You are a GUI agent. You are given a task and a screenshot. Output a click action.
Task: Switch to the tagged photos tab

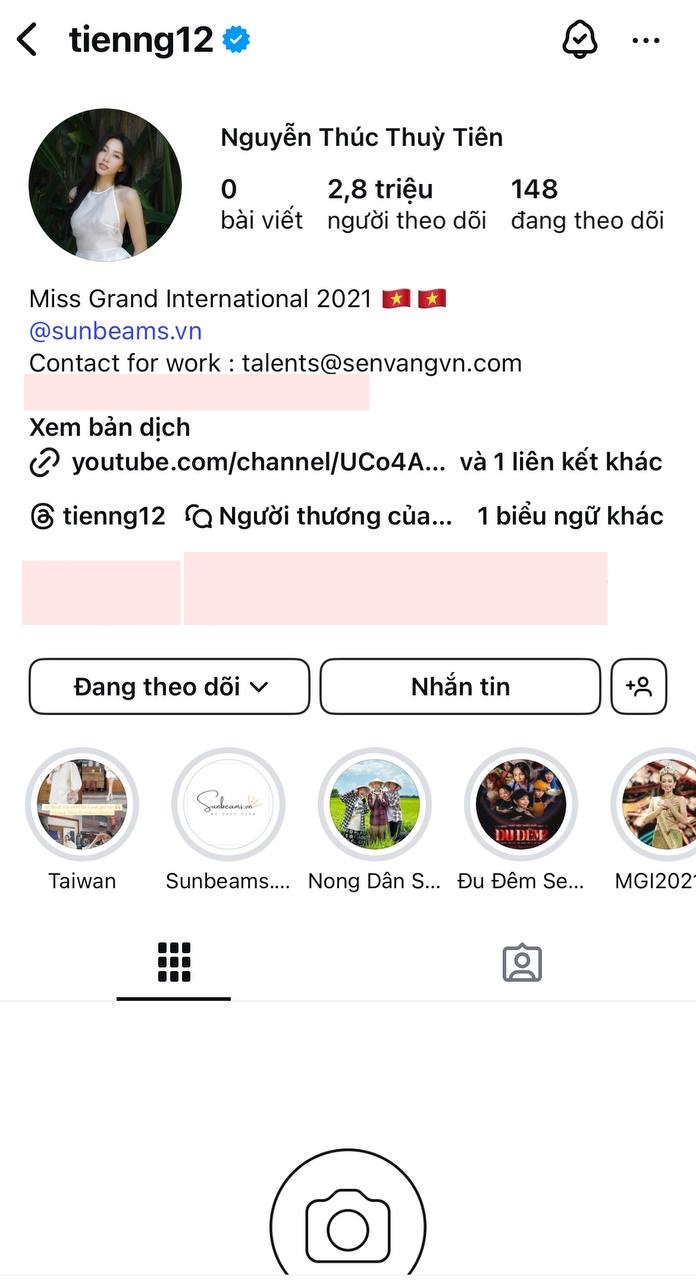coord(521,962)
